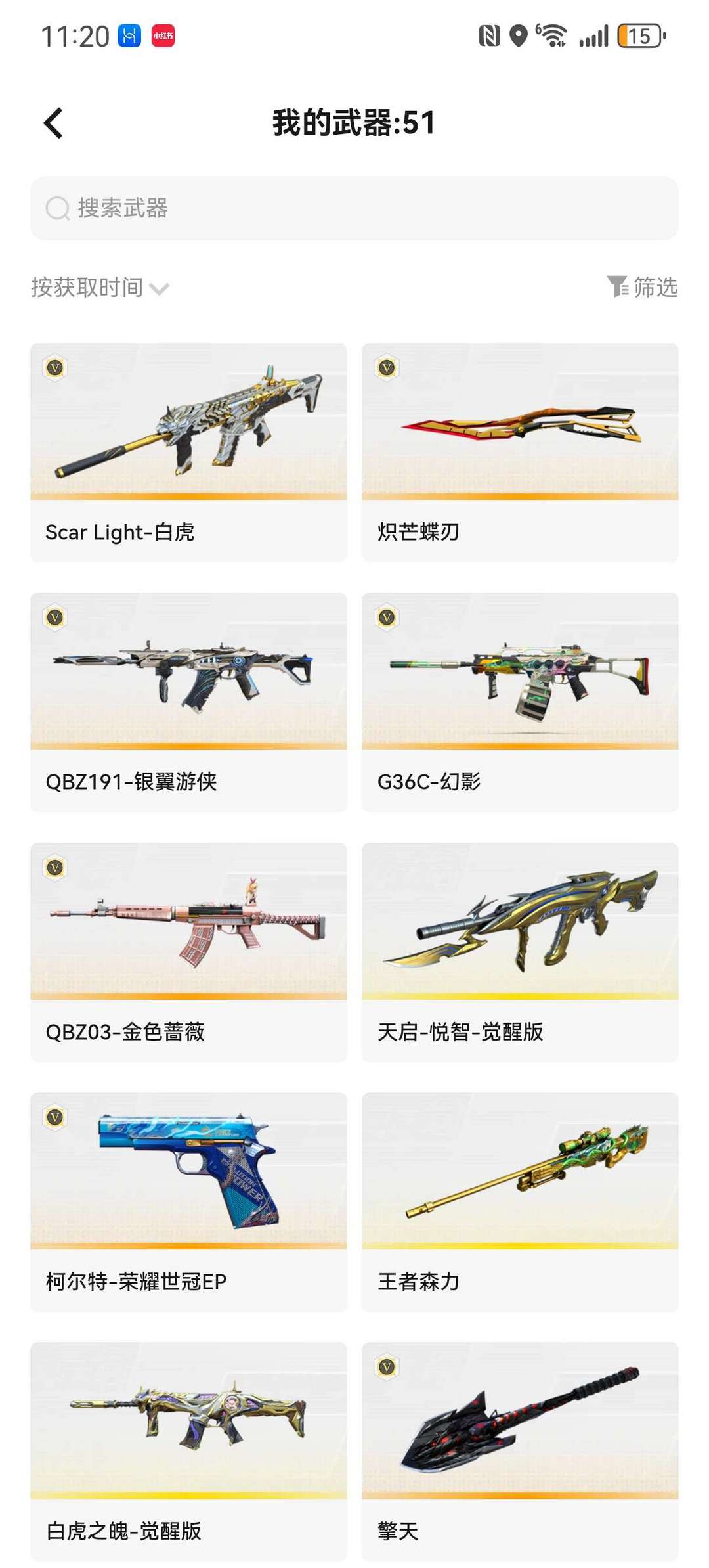Tap the V badge on QBZ03-金色蔷薇 card
This screenshot has height=1568, width=709.
pos(55,867)
